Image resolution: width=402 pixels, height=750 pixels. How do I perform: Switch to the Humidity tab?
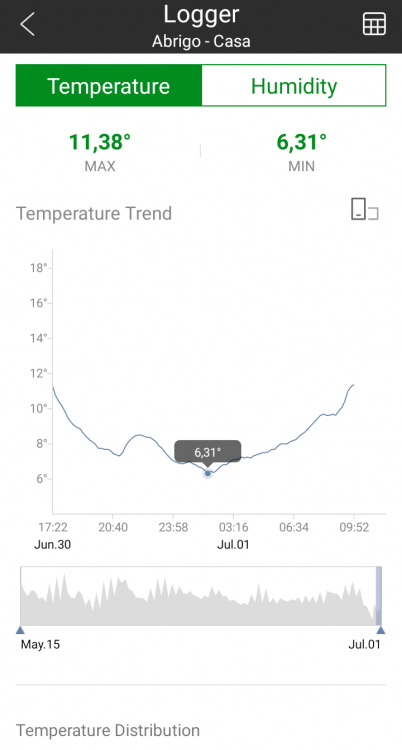pyautogui.click(x=294, y=86)
